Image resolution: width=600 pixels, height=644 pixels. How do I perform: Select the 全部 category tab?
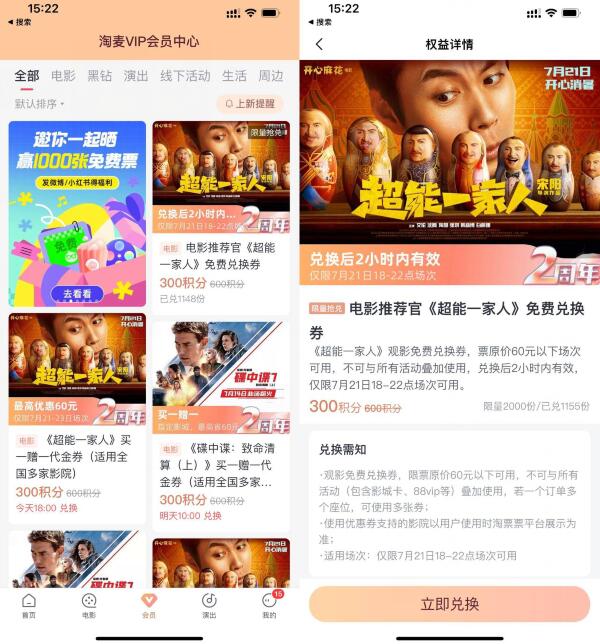tap(27, 76)
